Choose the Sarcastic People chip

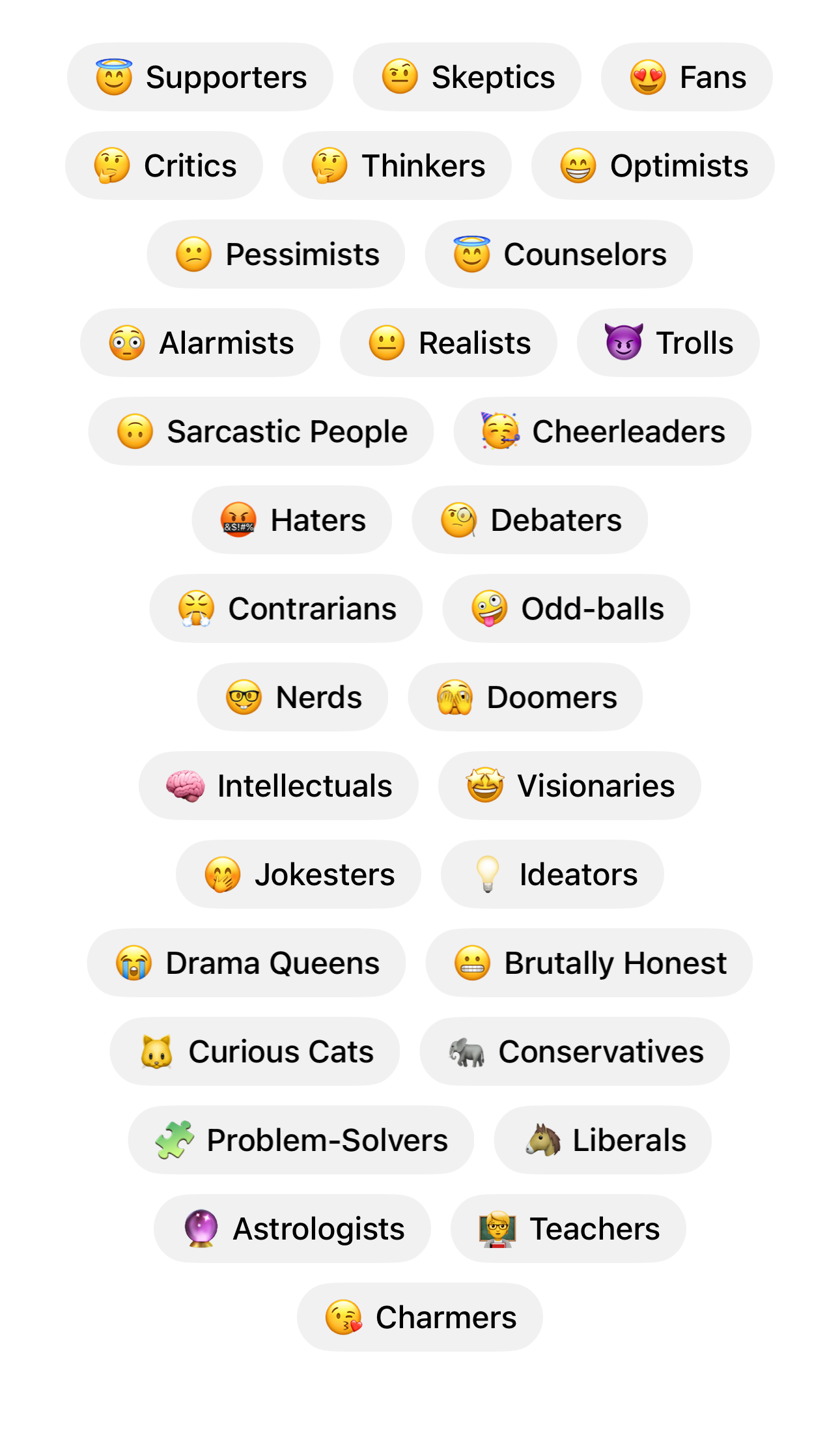point(260,432)
